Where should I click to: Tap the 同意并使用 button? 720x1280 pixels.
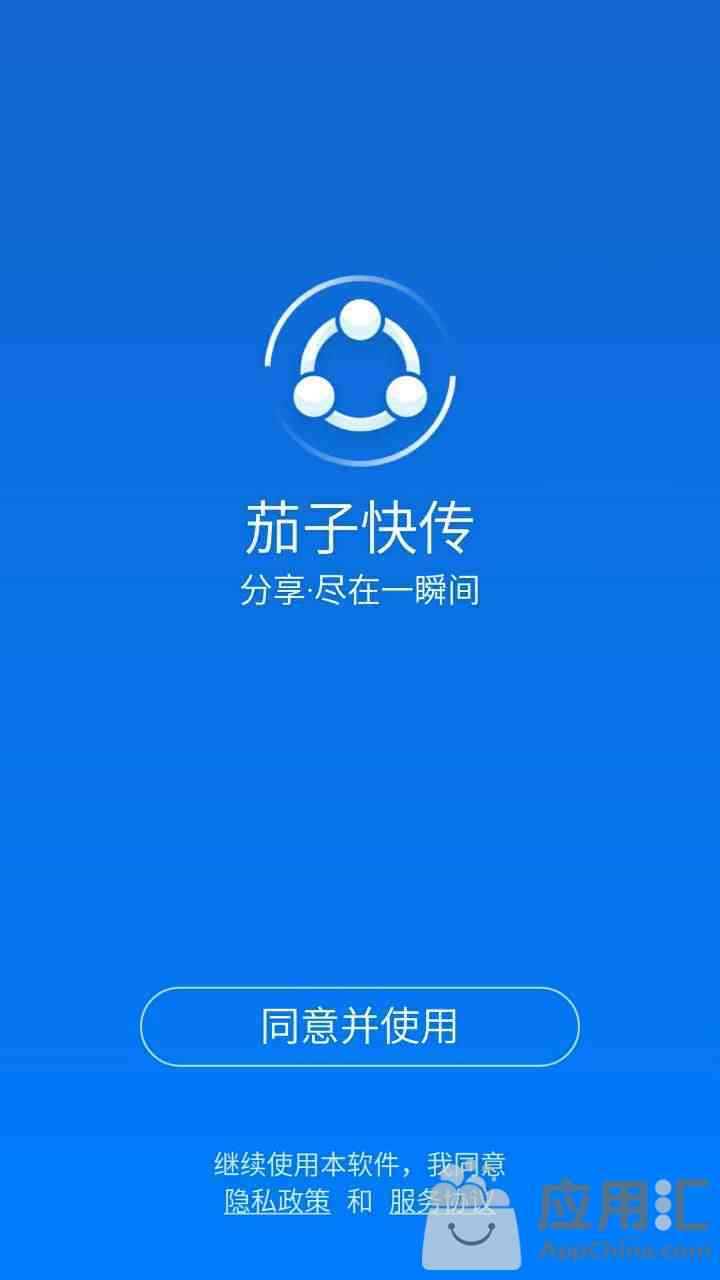(x=360, y=1027)
